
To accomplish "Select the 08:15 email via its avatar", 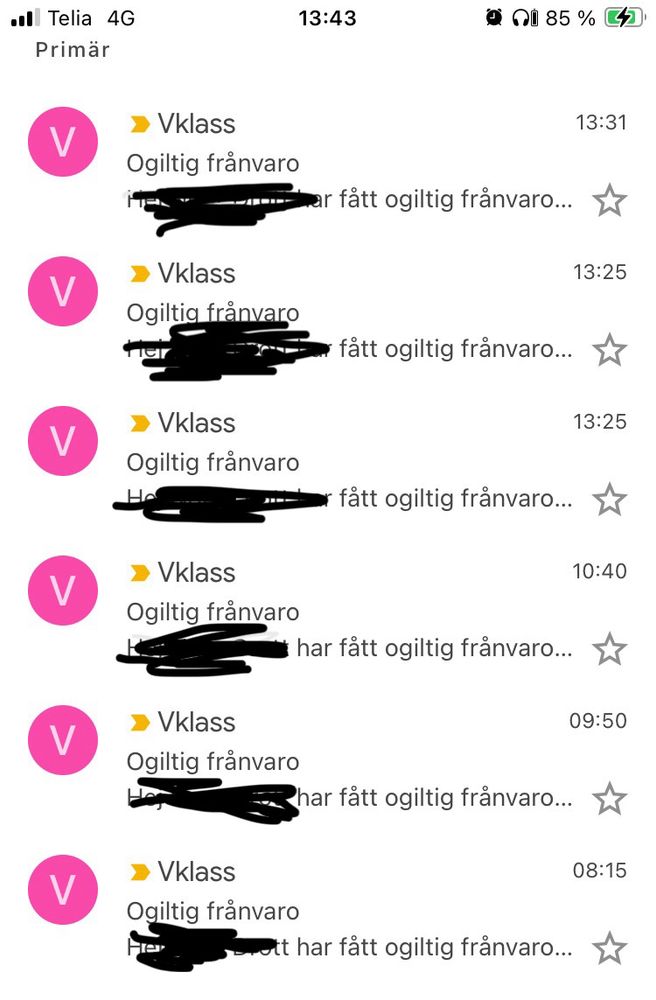I will pos(62,890).
